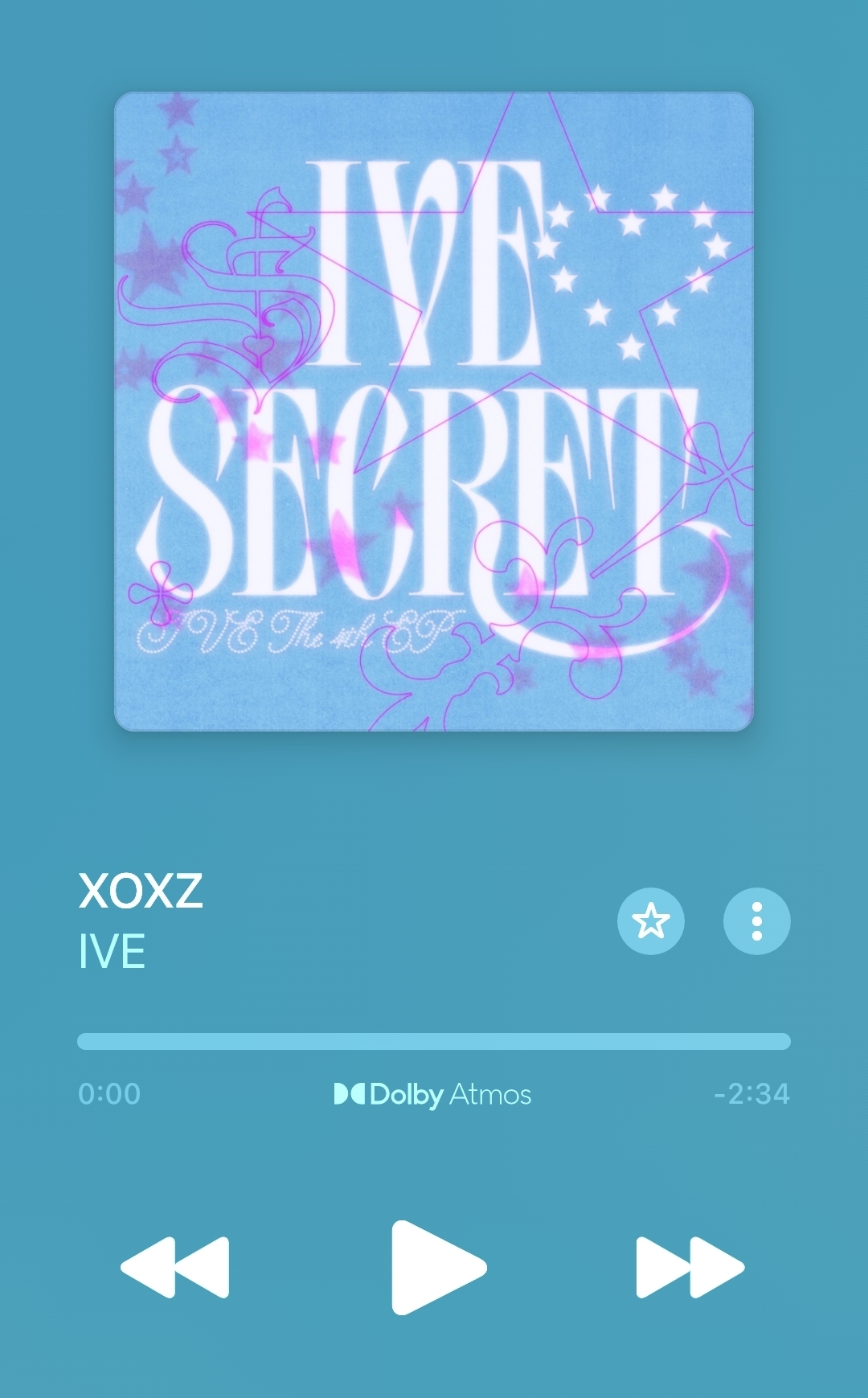Skip to the next track
The width and height of the screenshot is (868, 1398).
tap(690, 1268)
